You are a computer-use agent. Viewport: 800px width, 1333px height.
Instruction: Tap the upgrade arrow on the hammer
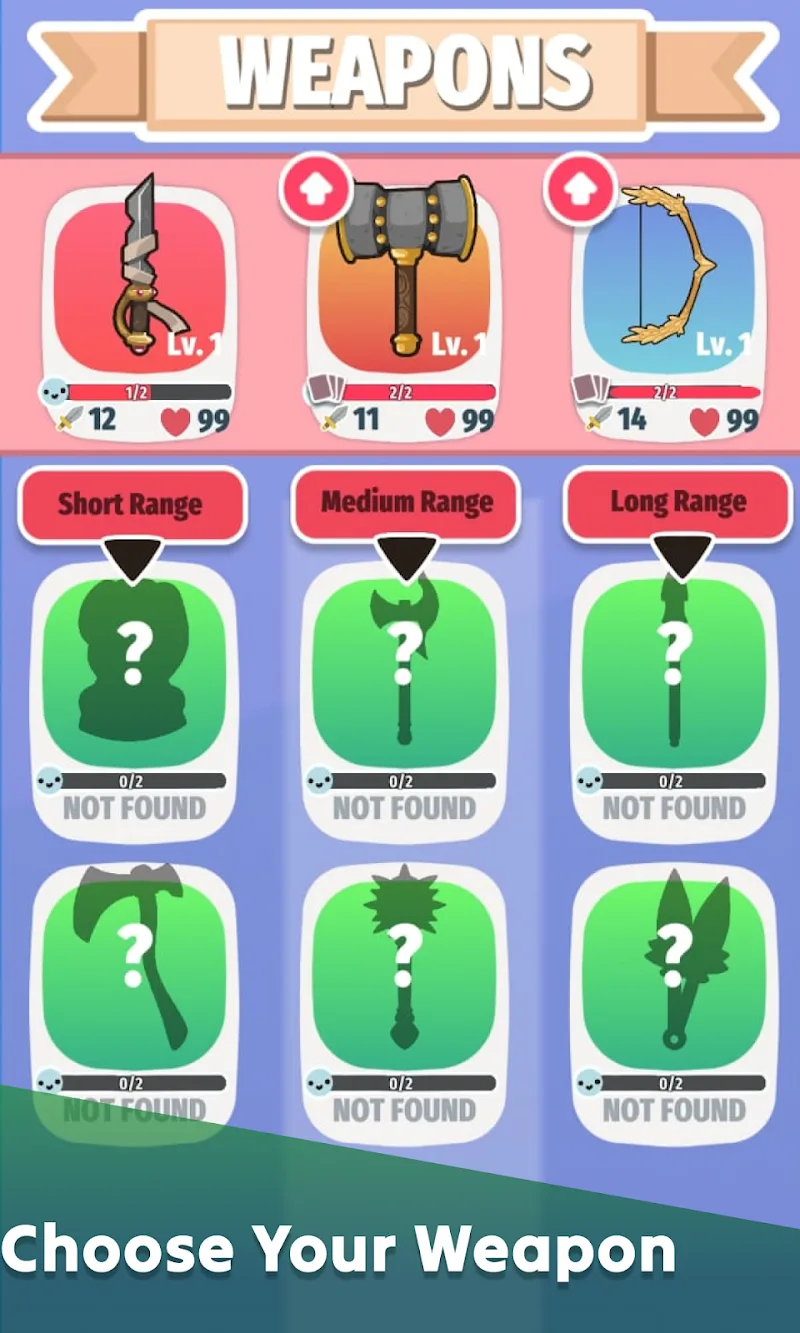pyautogui.click(x=315, y=190)
